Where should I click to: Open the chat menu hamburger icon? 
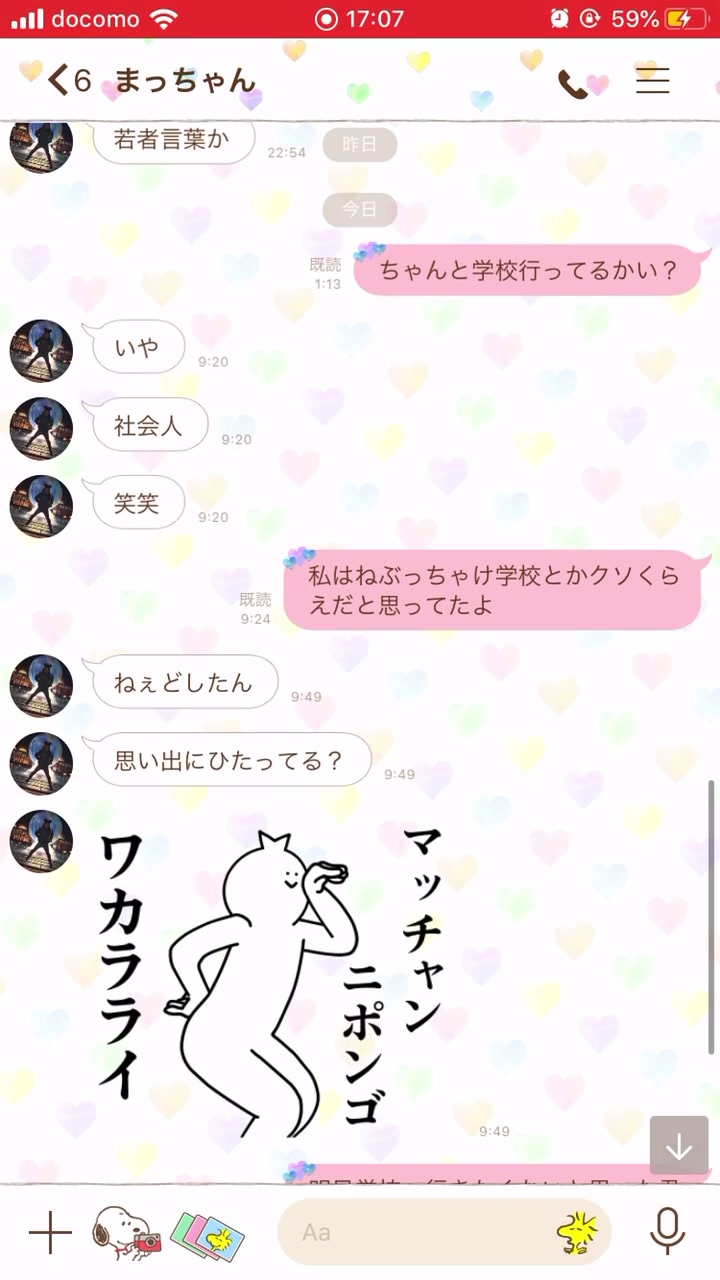point(652,81)
